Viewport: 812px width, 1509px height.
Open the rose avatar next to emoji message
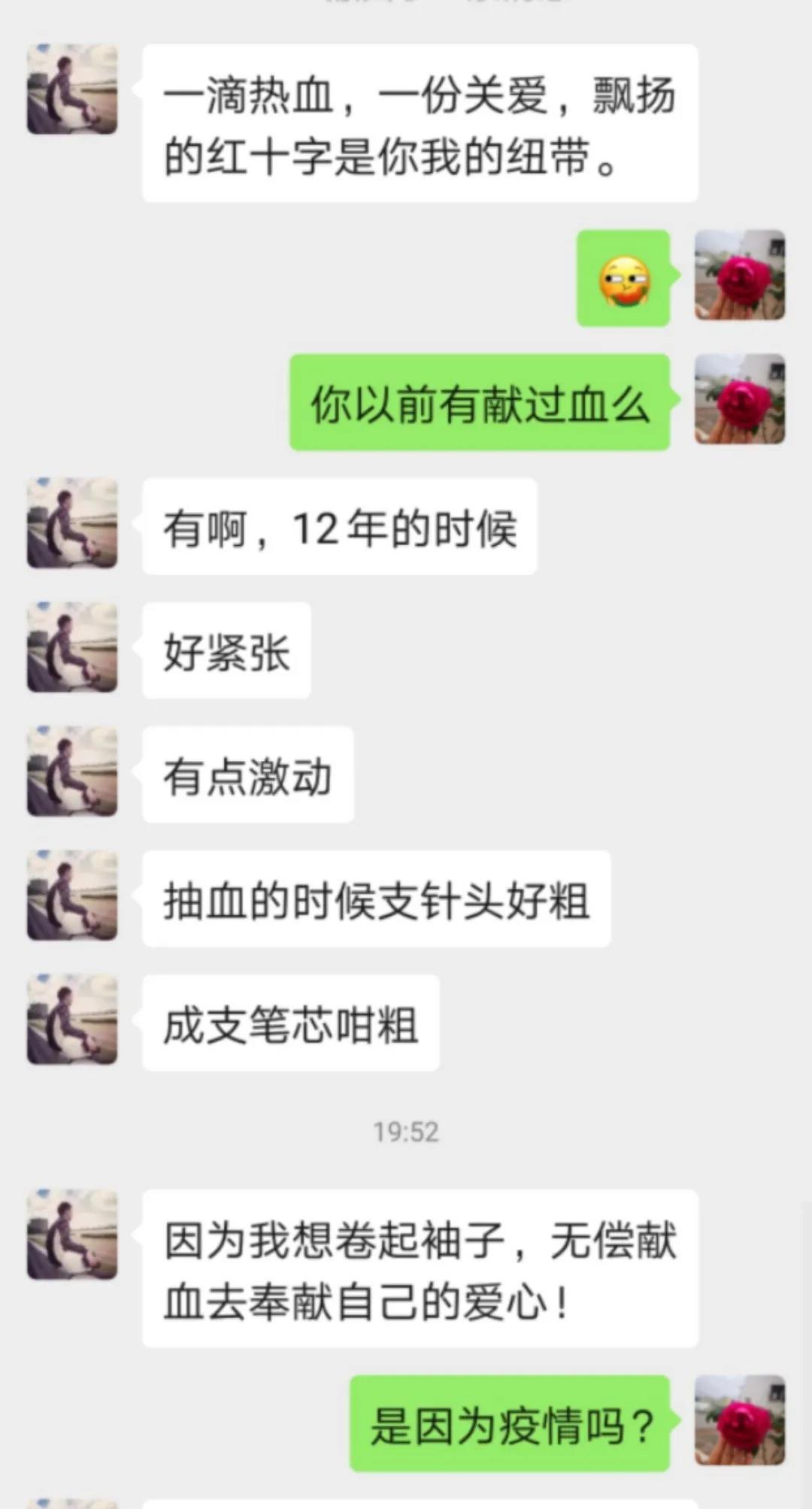click(740, 275)
